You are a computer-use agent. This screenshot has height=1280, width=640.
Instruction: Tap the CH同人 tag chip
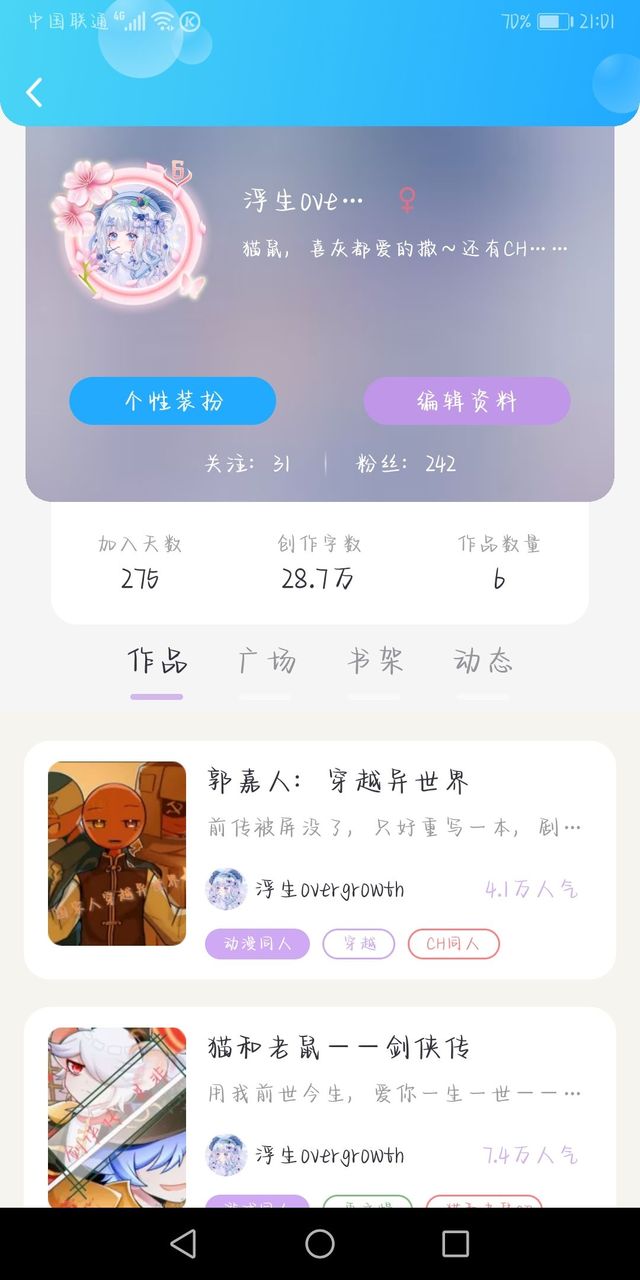click(x=453, y=944)
